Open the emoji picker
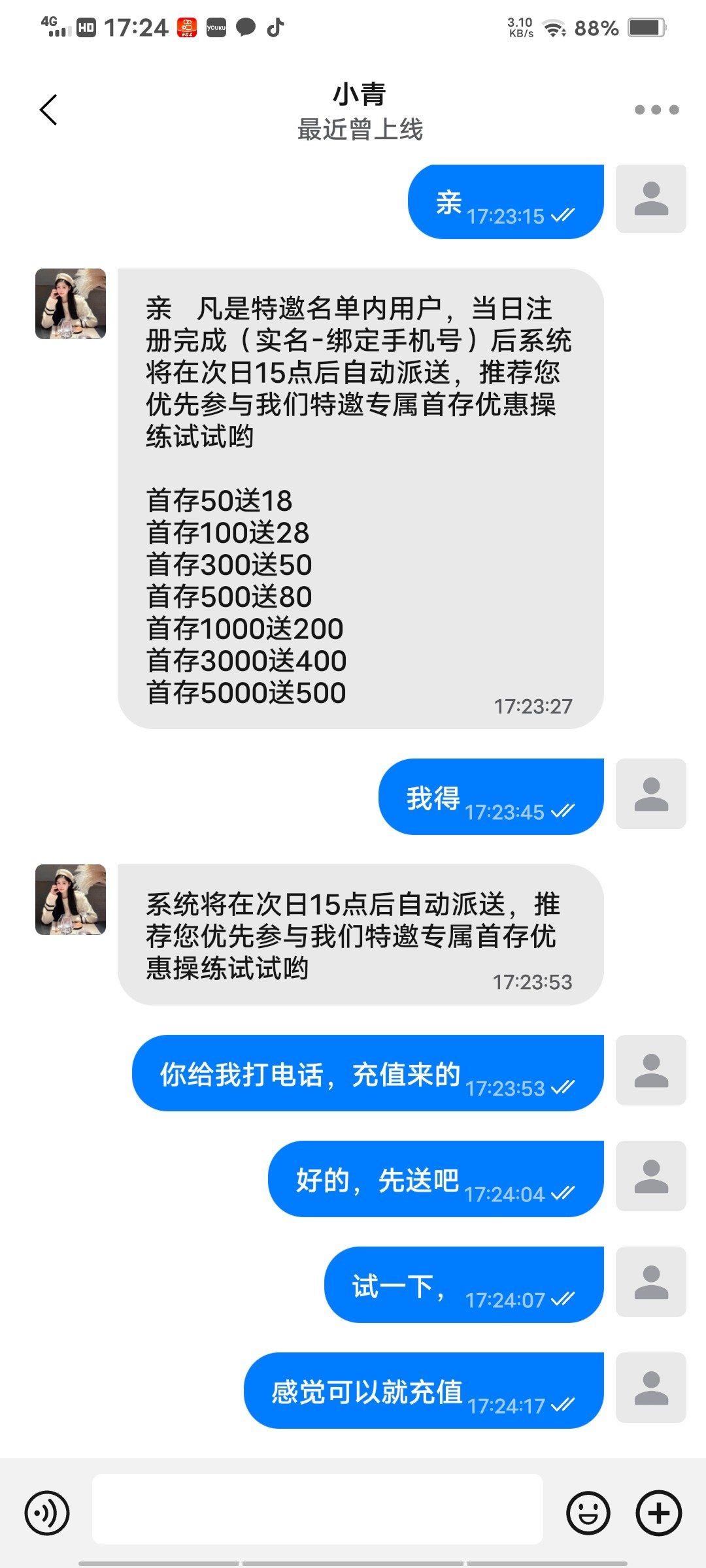 588,1512
